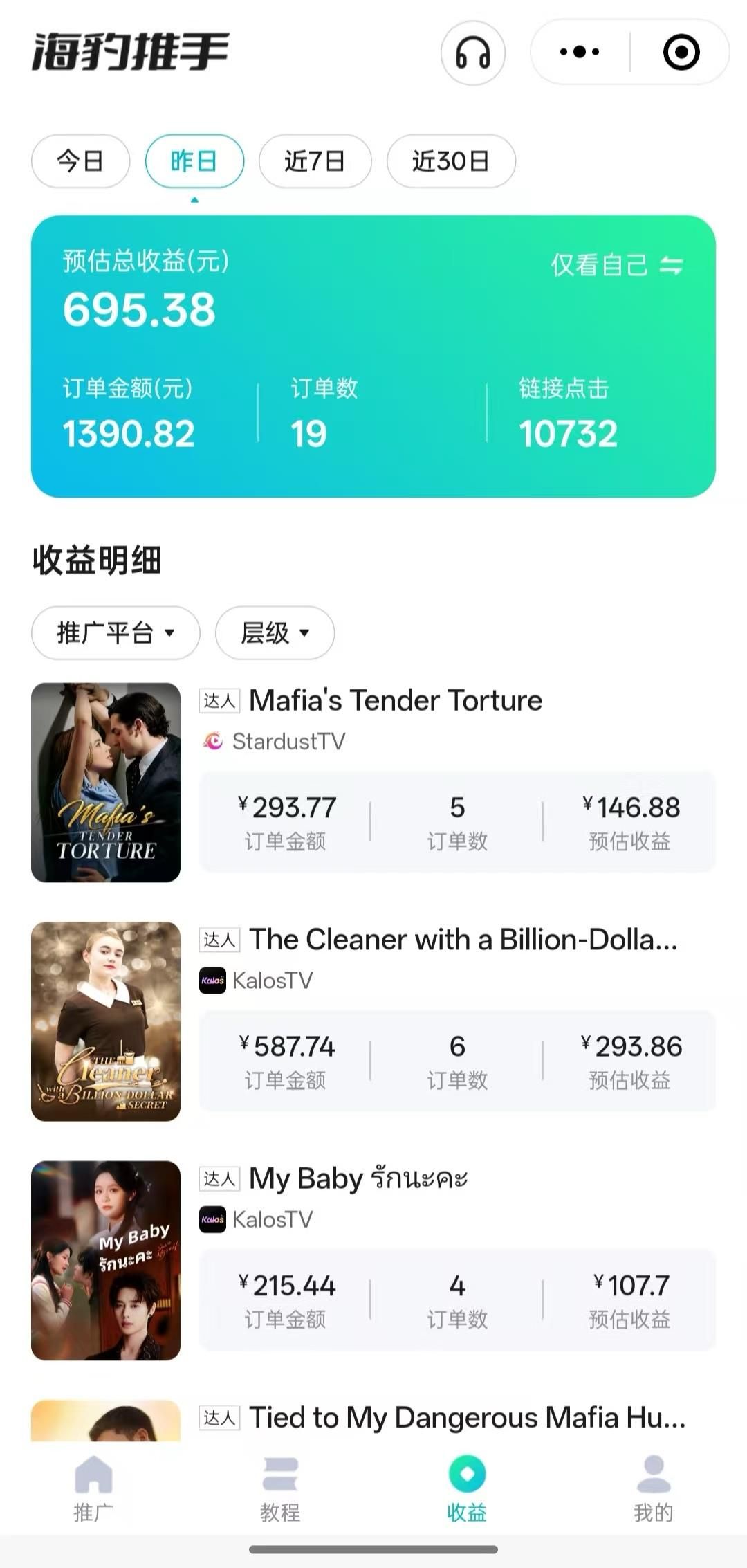Open The Cleaner with a Billion-Dollar item
747x1568 pixels.
(x=463, y=940)
